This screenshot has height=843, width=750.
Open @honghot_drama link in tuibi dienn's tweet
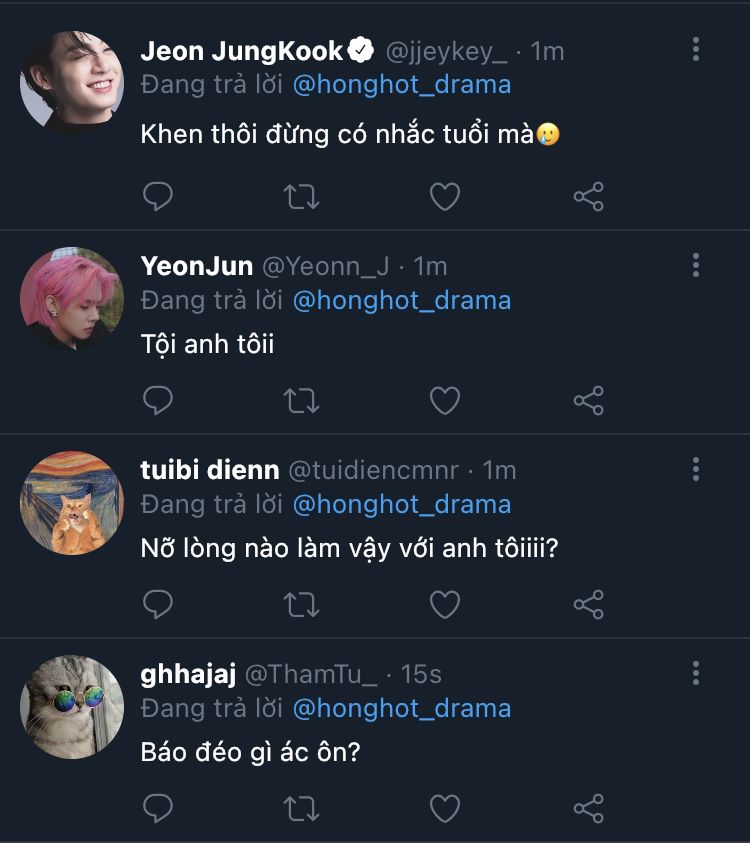click(401, 504)
